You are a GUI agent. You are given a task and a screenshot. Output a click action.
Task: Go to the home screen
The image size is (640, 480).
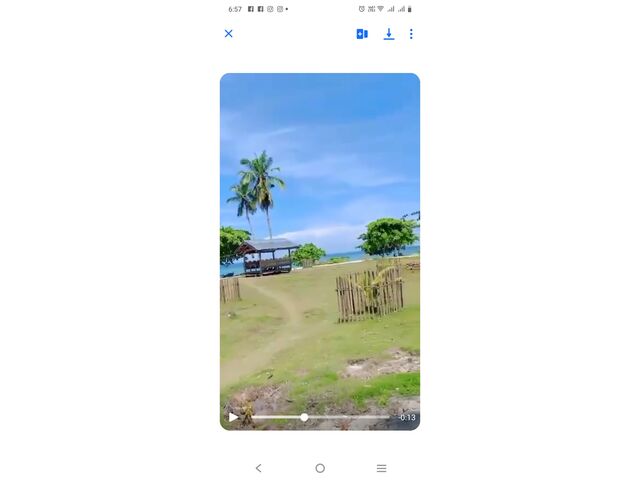[320, 468]
